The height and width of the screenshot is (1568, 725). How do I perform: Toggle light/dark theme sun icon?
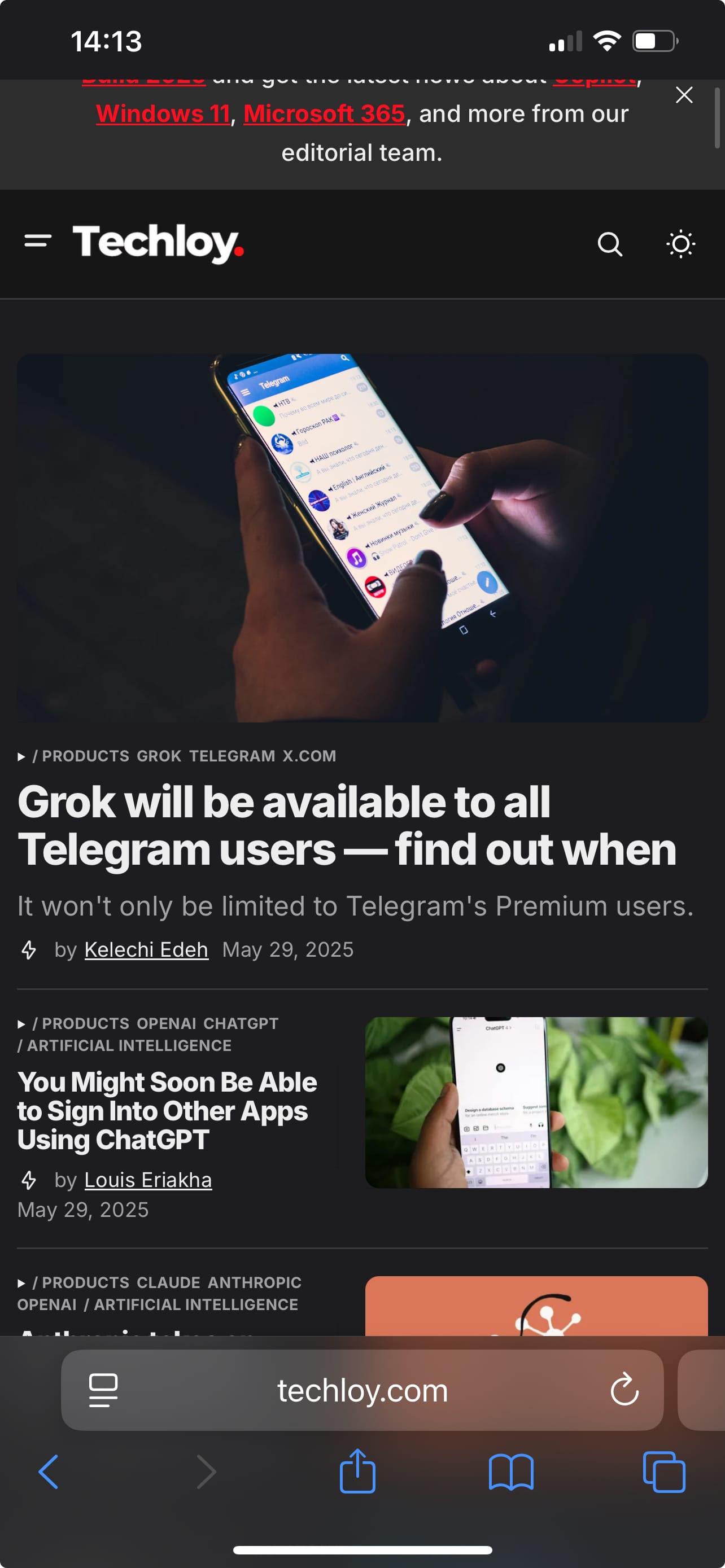(x=680, y=244)
